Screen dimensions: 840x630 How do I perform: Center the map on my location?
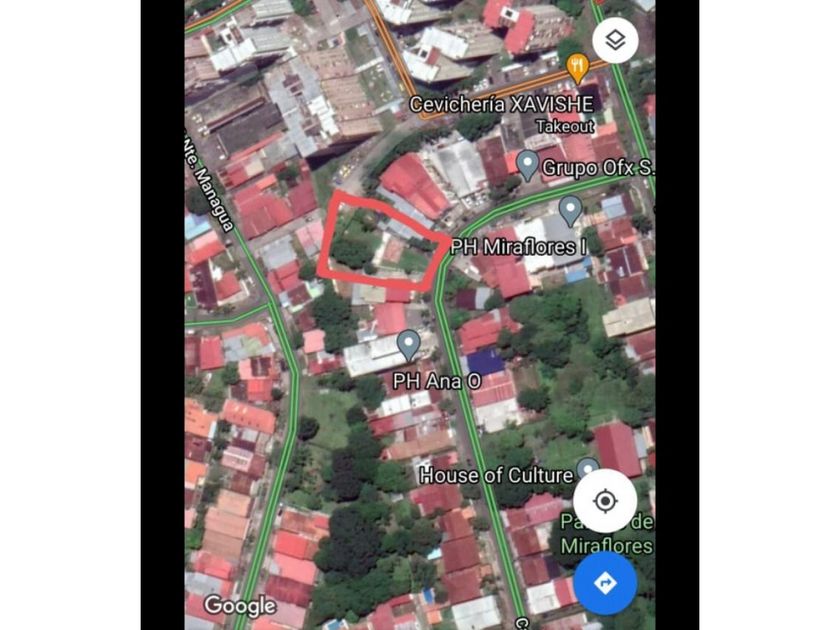(605, 500)
